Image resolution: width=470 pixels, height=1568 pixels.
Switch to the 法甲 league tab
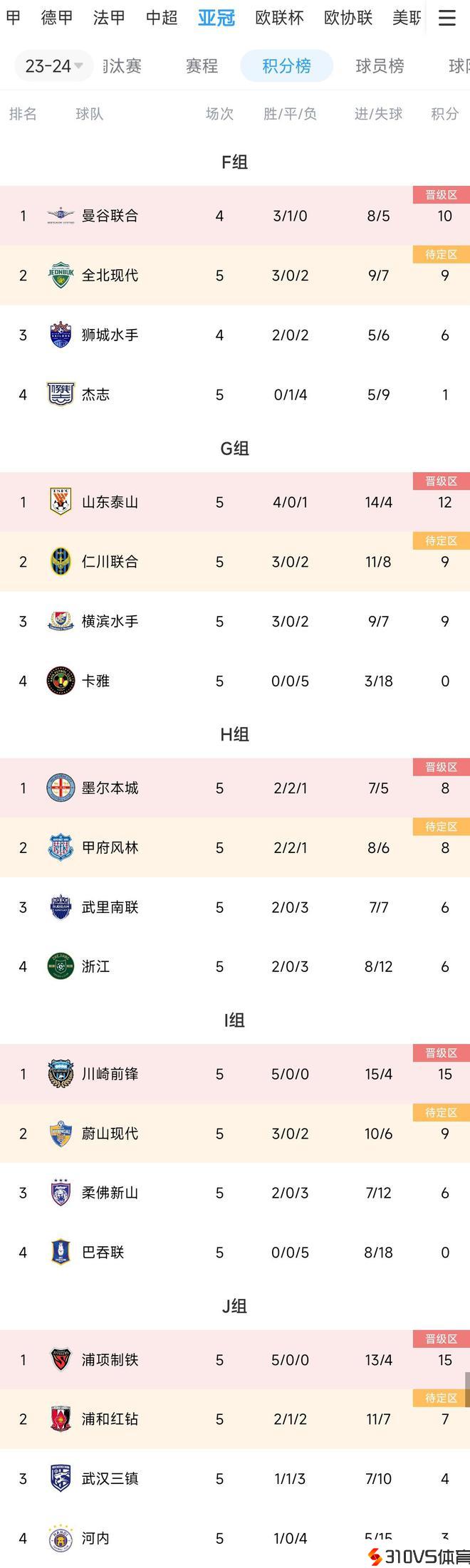(x=109, y=18)
